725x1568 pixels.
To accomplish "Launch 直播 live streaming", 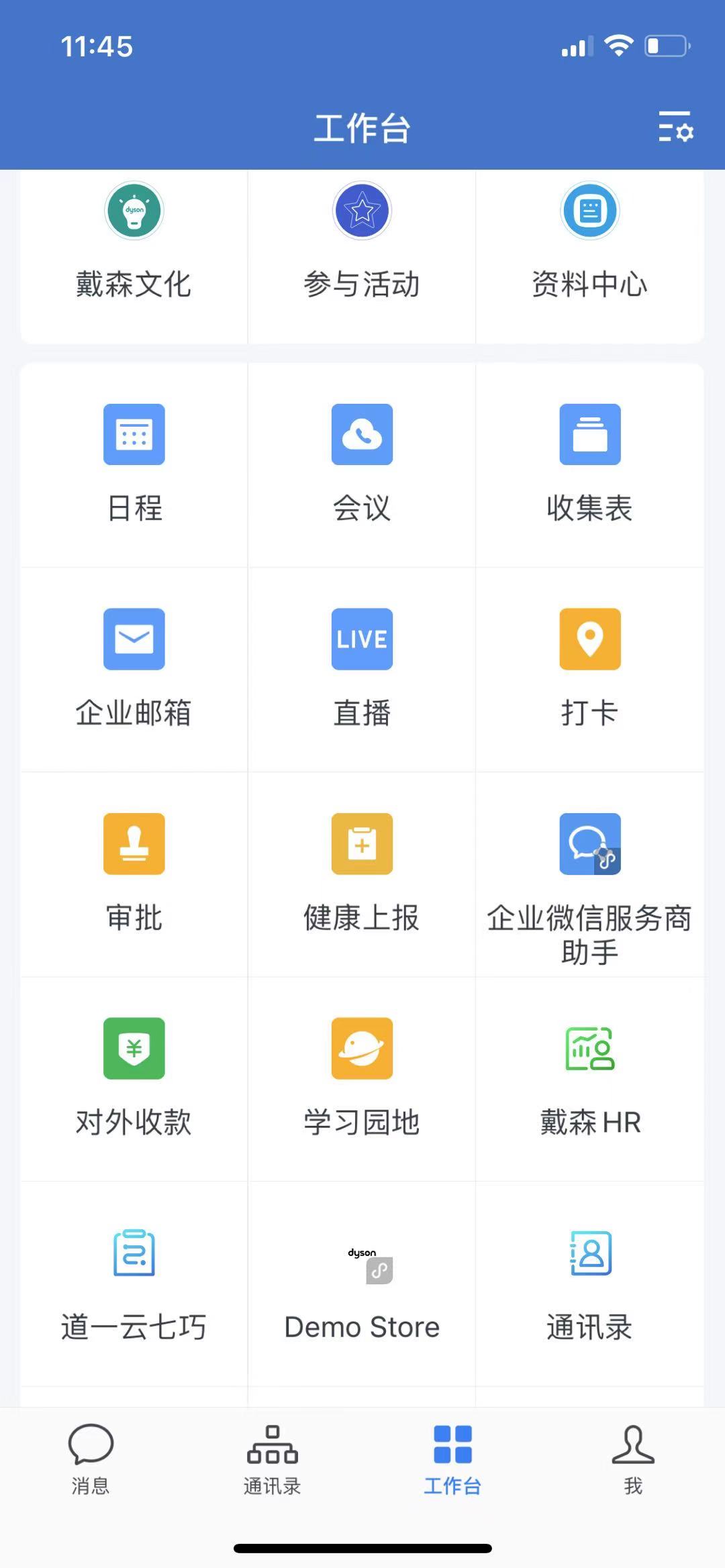I will tap(362, 670).
